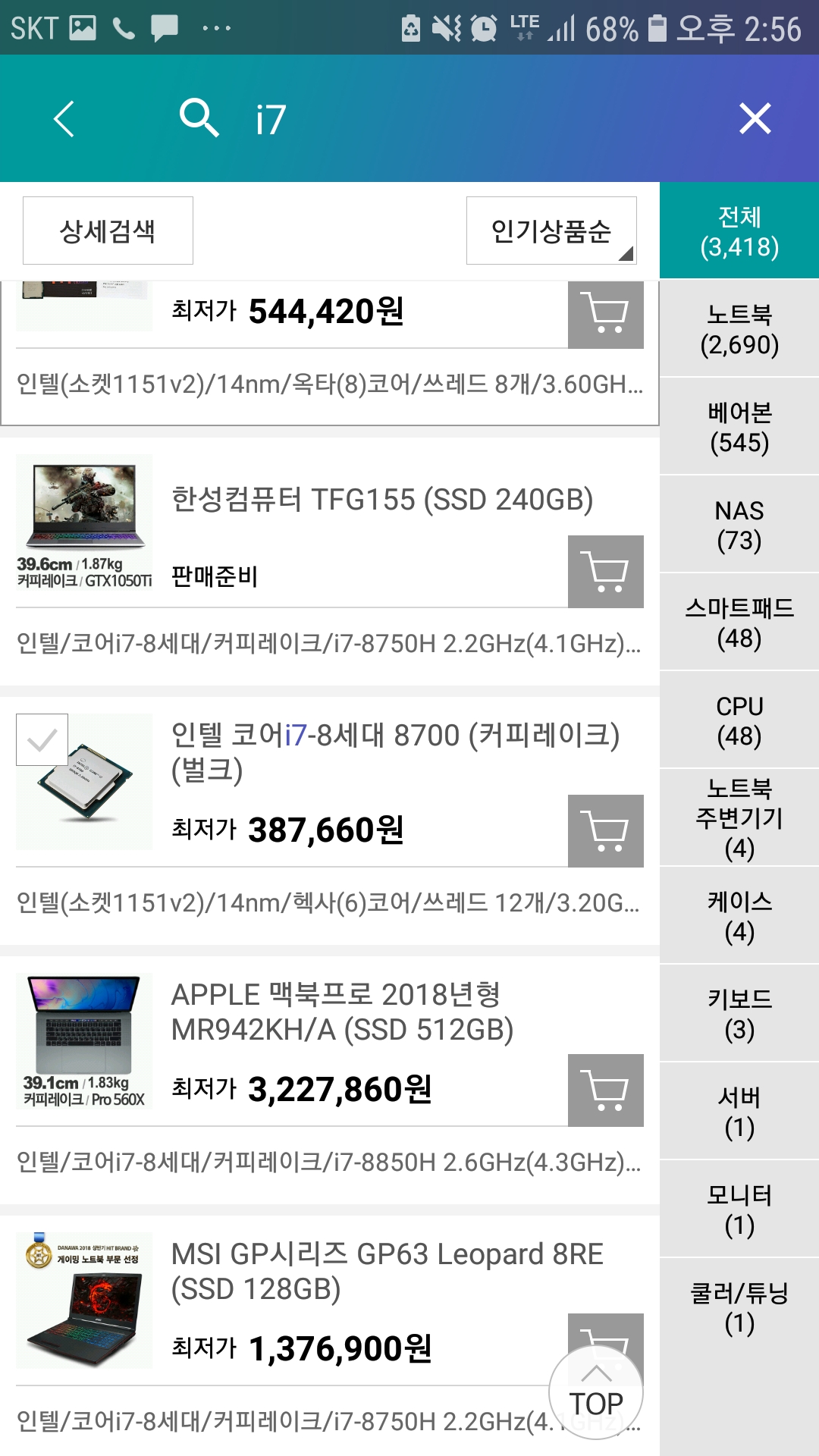Filter by 스마트패드 (48) category

point(739,623)
